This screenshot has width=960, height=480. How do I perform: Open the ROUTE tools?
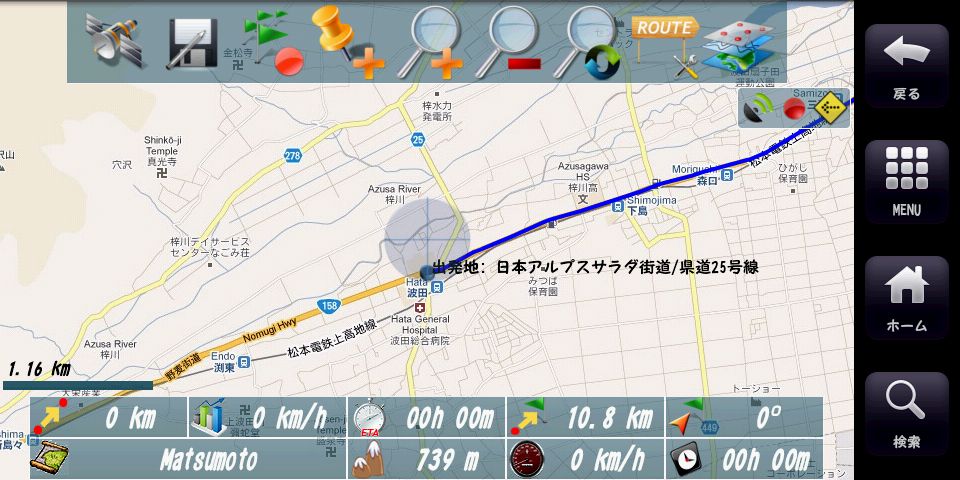click(x=667, y=42)
